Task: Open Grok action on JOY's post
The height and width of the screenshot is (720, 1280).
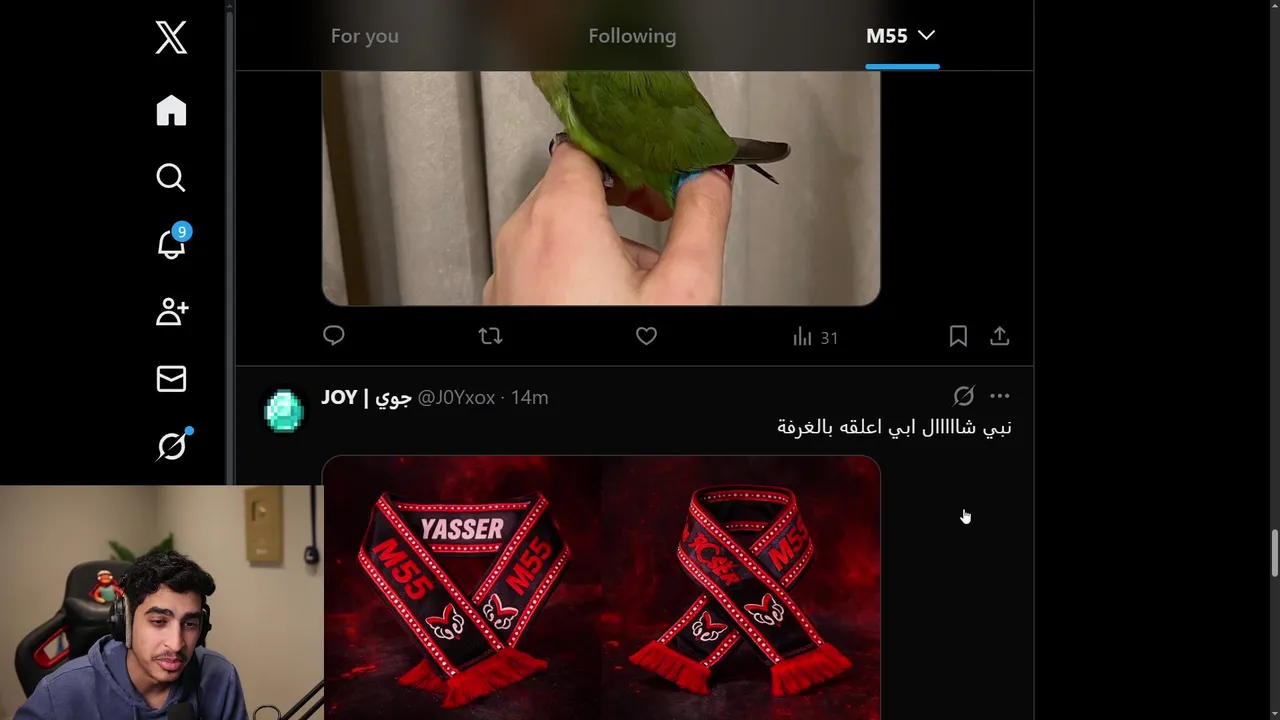Action: [963, 396]
